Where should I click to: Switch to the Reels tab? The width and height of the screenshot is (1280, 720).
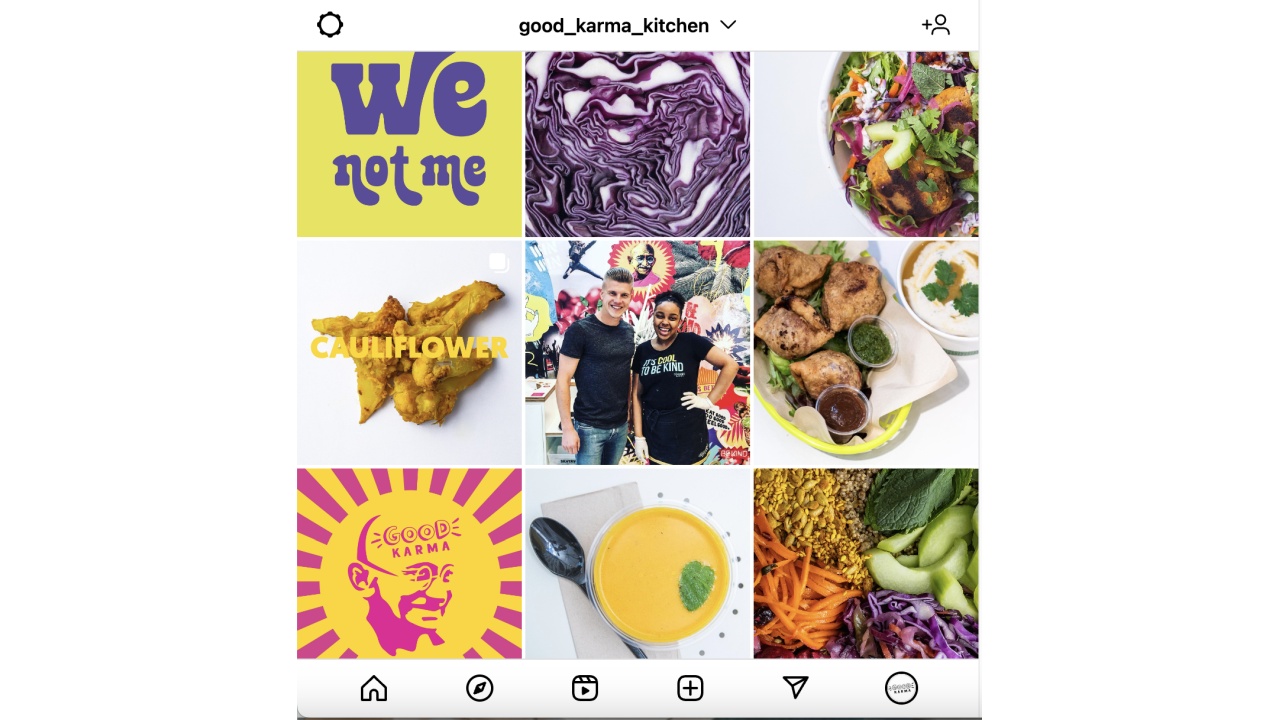(585, 688)
